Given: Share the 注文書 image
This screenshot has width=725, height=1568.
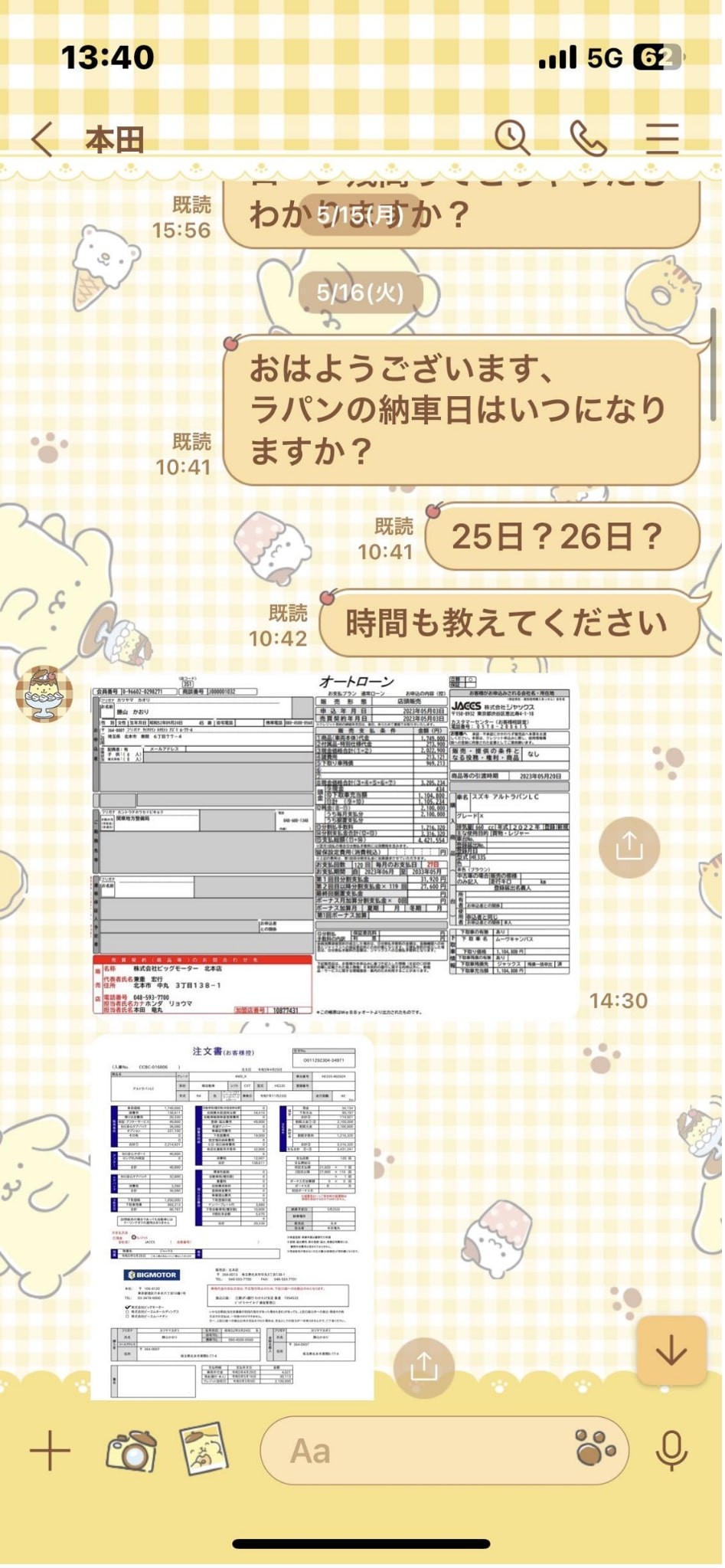Looking at the screenshot, I should pyautogui.click(x=423, y=1367).
